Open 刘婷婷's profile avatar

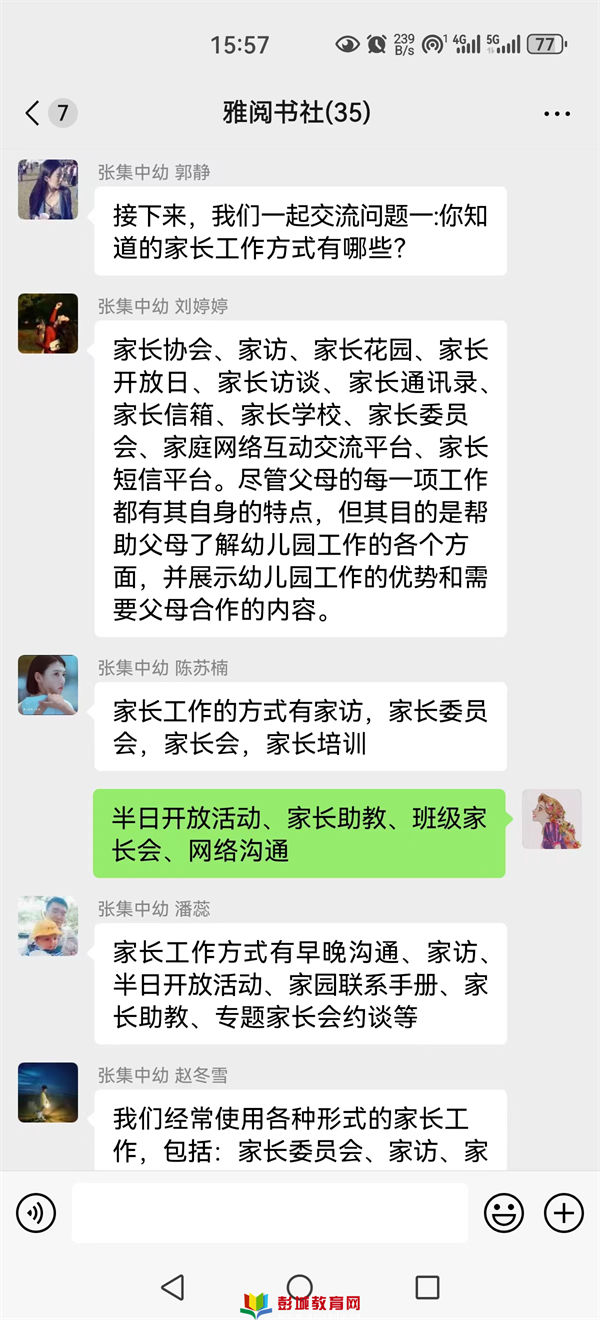(48, 323)
